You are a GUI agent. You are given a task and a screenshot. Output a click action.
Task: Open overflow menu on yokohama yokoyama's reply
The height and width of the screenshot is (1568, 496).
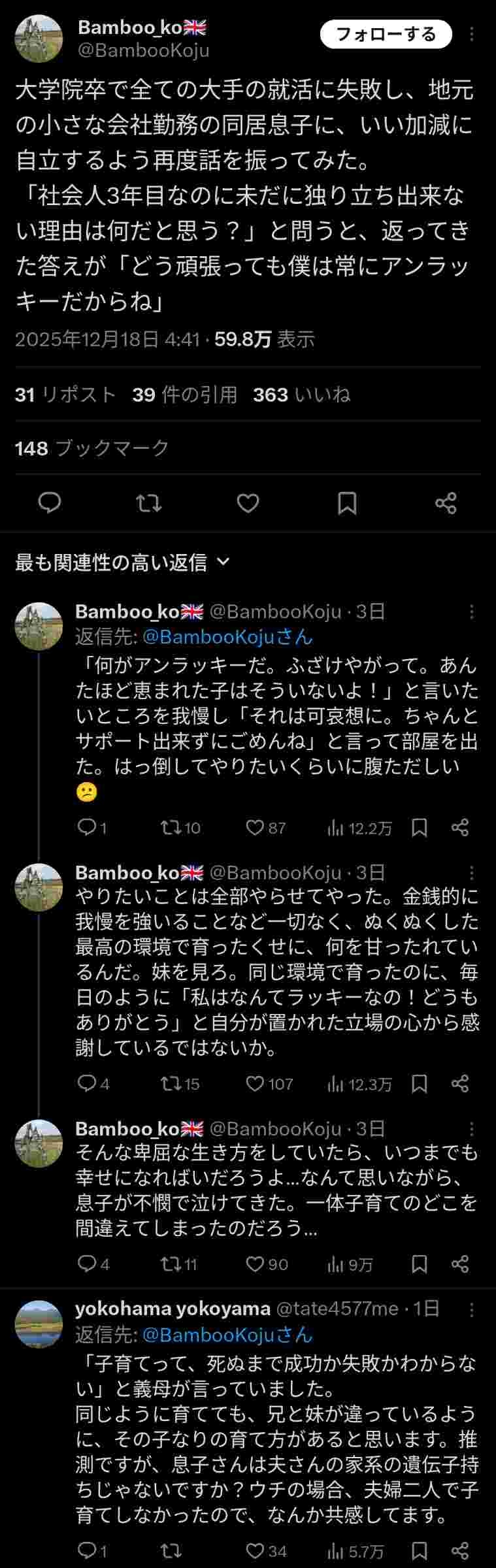[x=472, y=1309]
